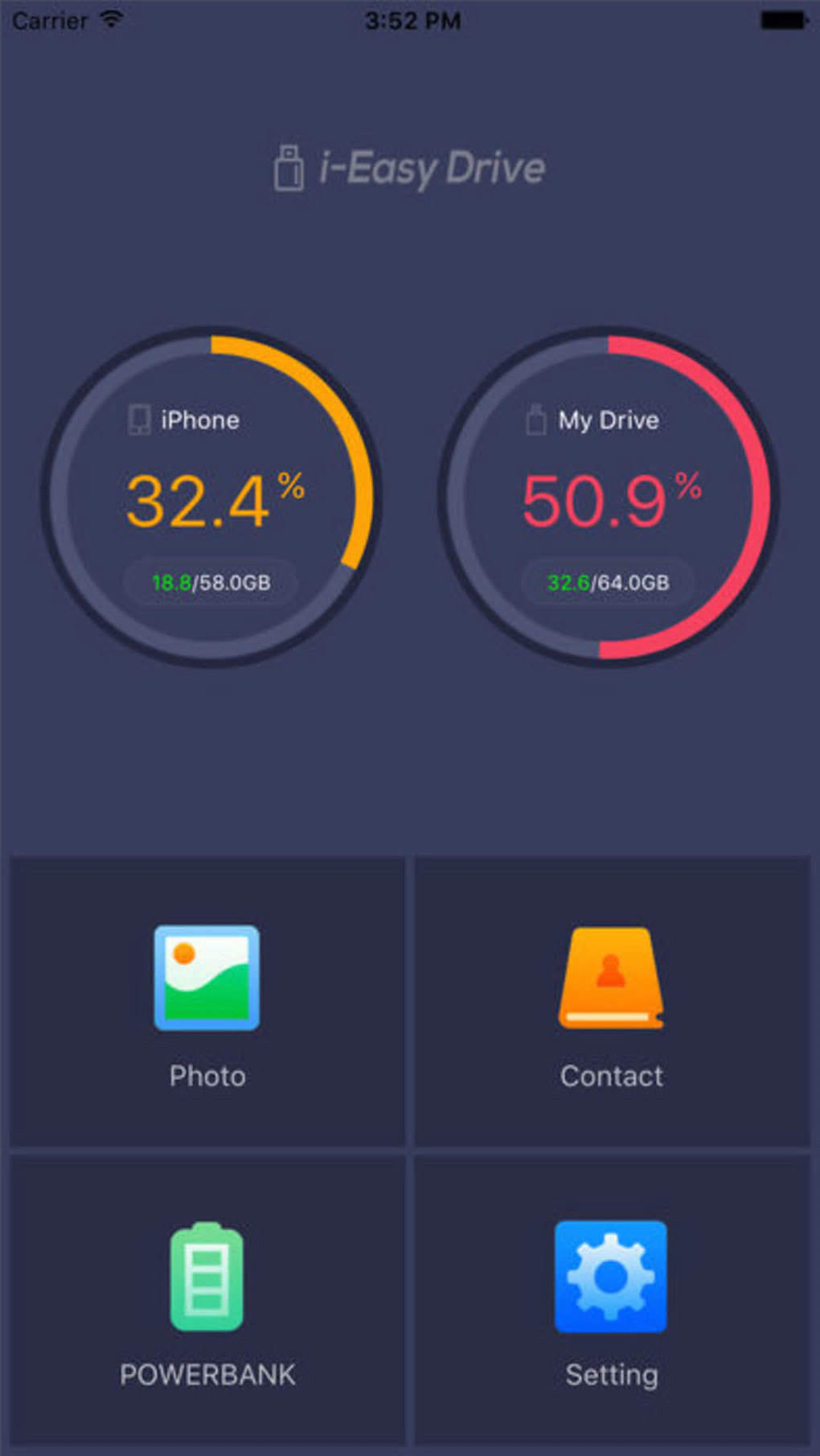Image resolution: width=820 pixels, height=1456 pixels.
Task: Open the Contact backup tile
Action: click(611, 1001)
